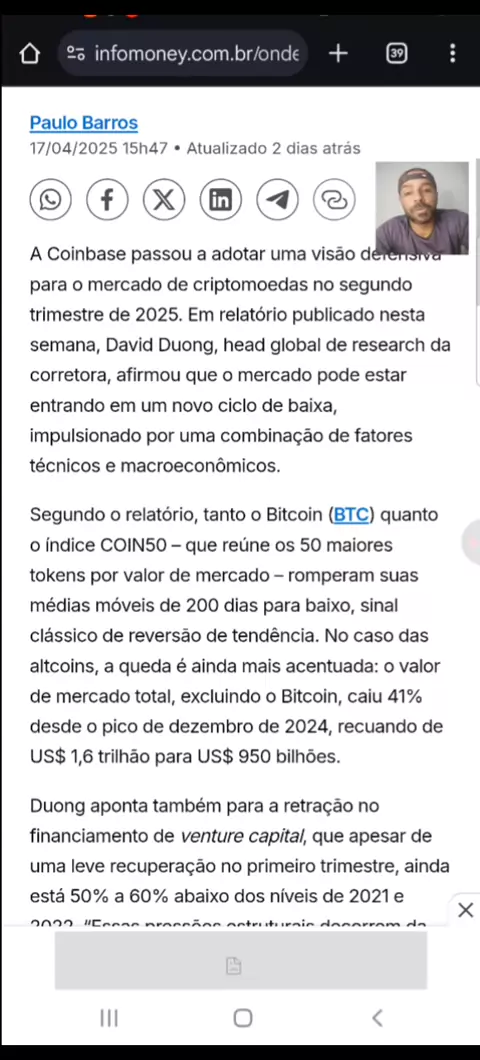
Task: Open the browser overflow menu
Action: 452,53
